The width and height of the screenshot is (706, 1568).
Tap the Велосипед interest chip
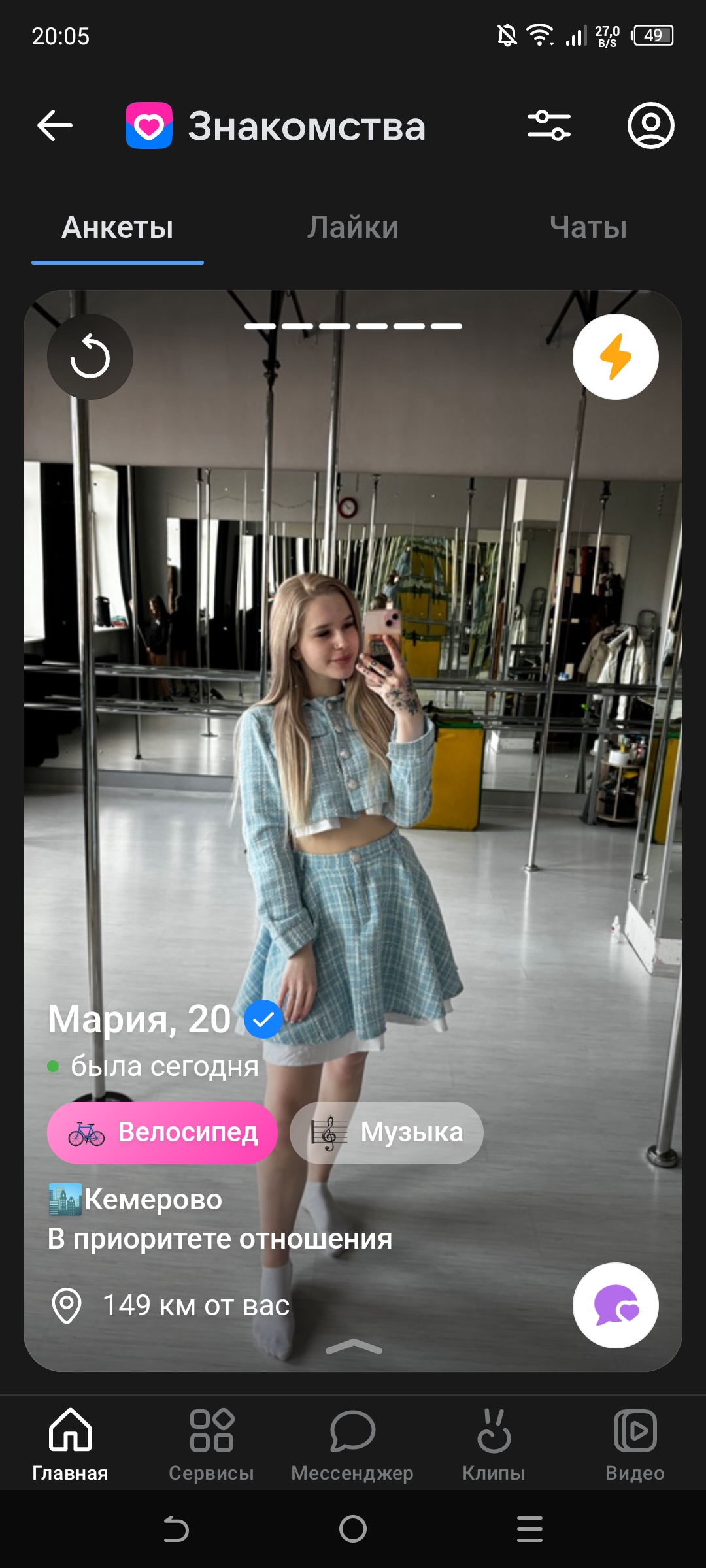pyautogui.click(x=162, y=1132)
